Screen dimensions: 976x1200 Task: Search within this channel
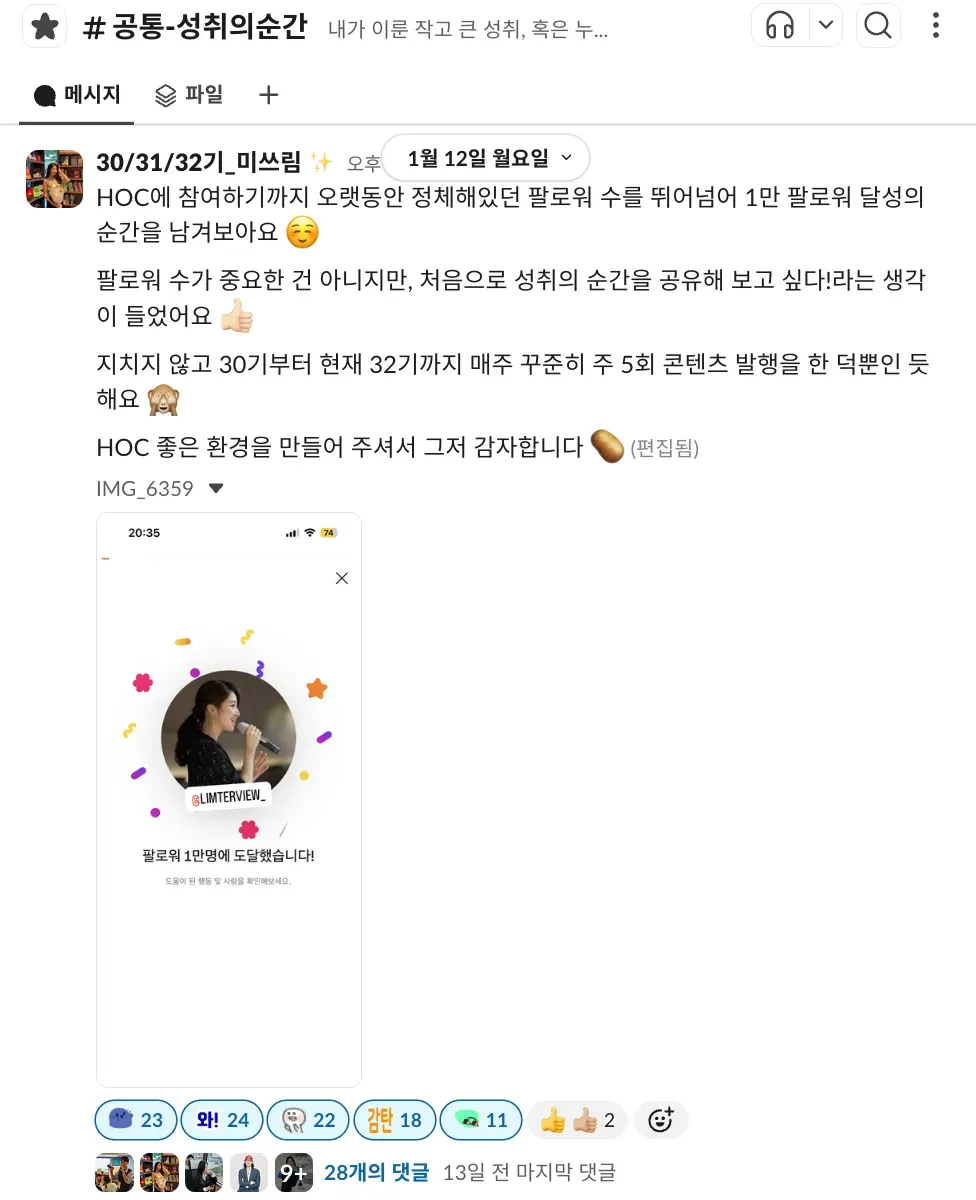pos(878,26)
